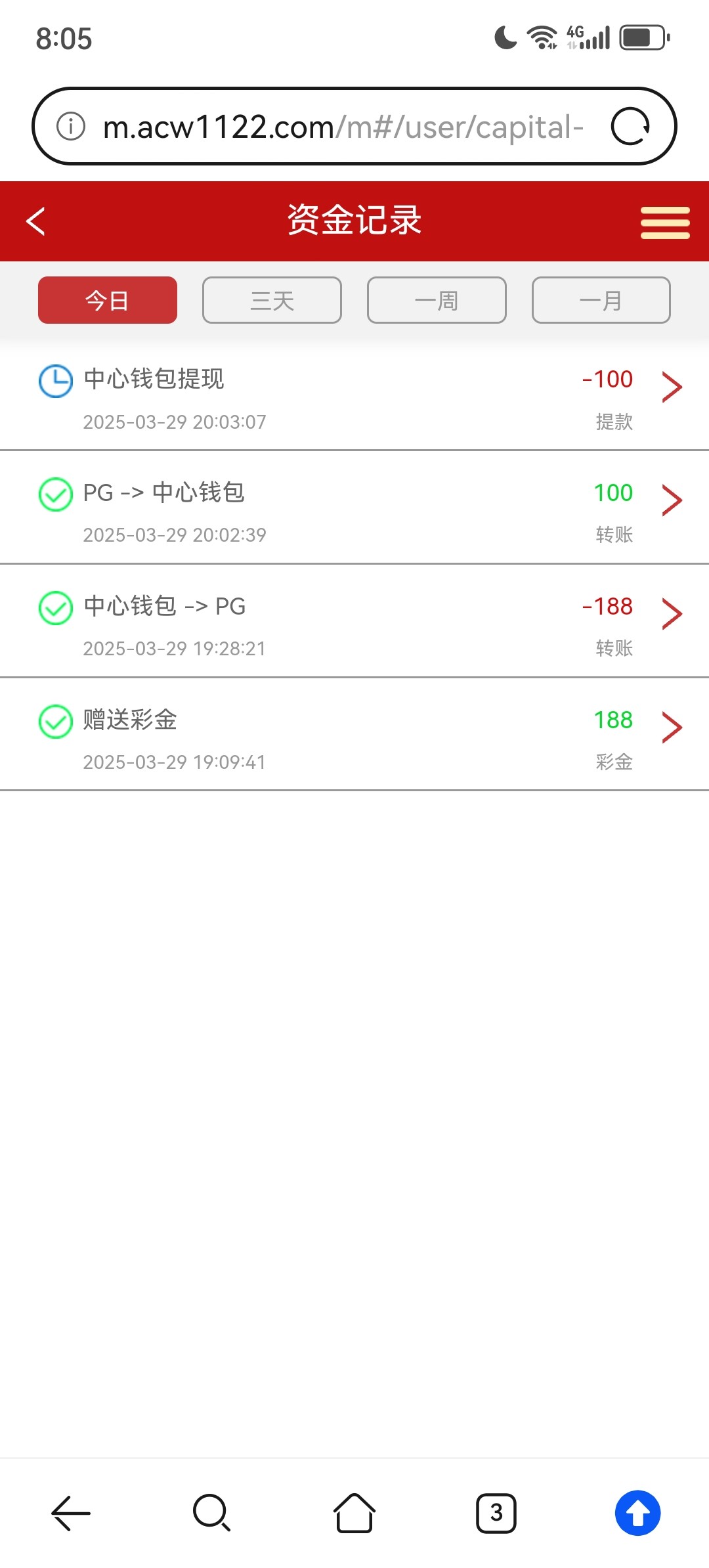Tap the browser back arrow at the bottom
Viewport: 709px width, 1568px height.
point(71,1513)
